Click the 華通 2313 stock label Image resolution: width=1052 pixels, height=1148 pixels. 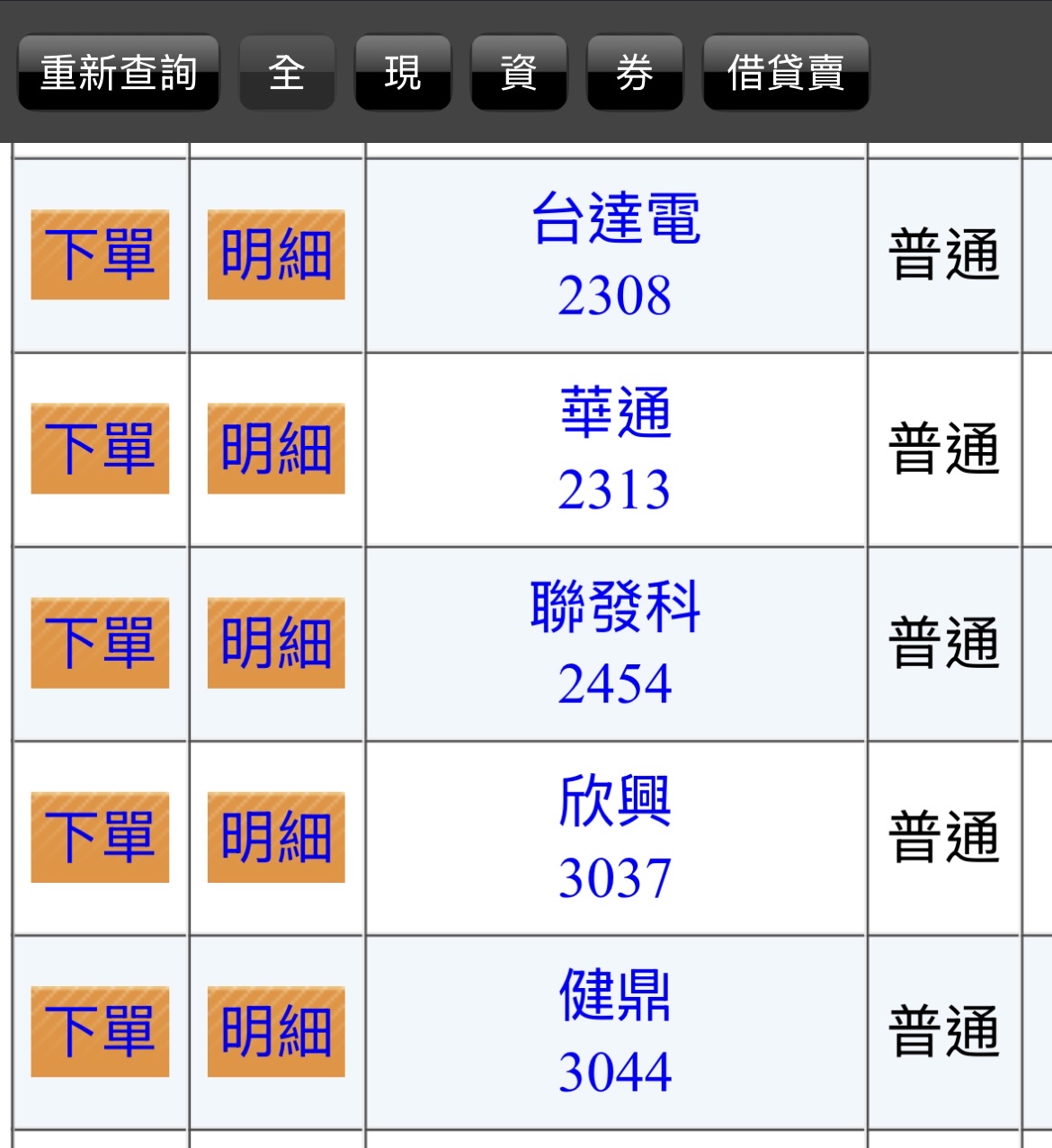tap(614, 449)
